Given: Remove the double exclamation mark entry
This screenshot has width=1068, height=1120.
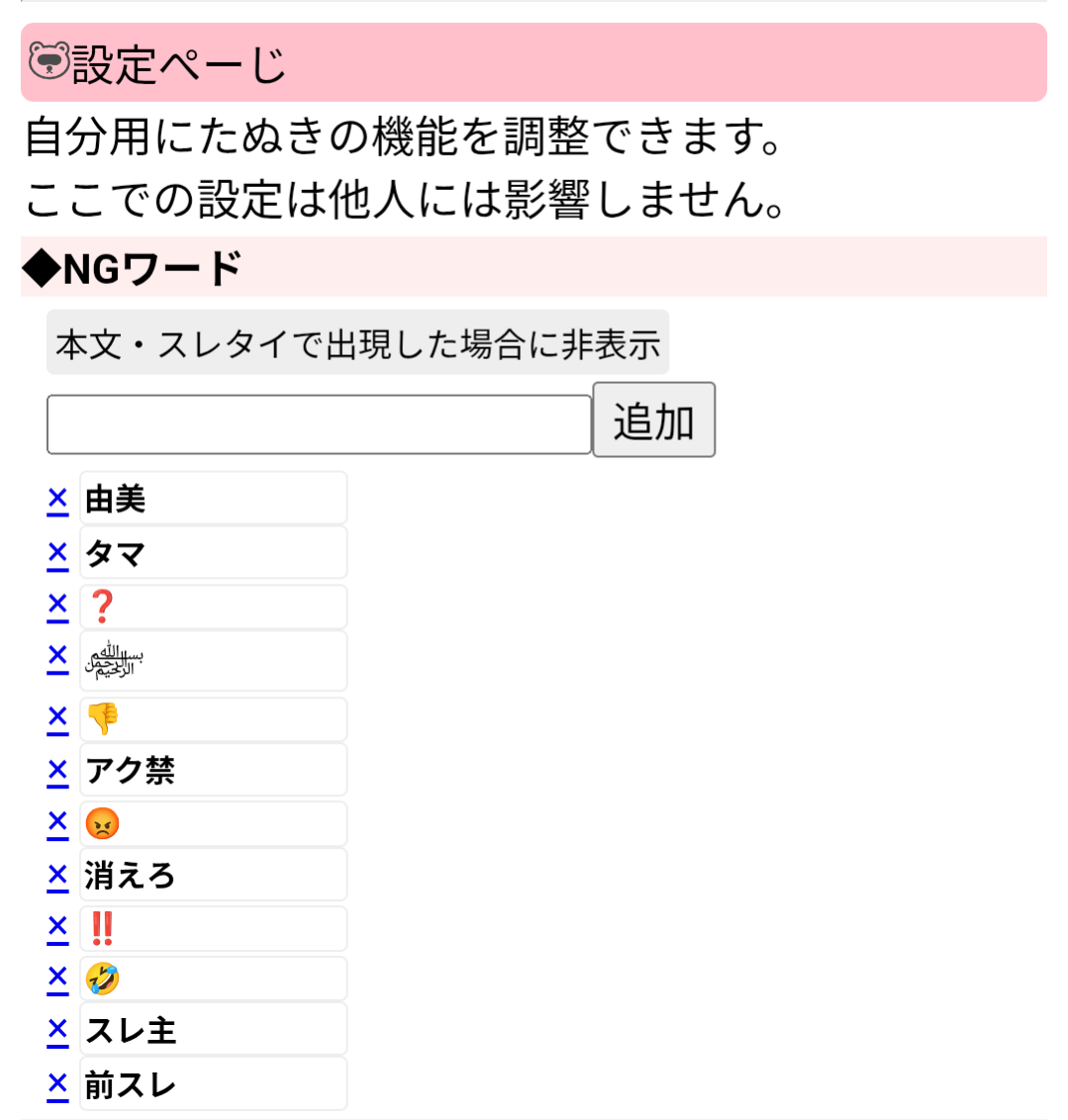Looking at the screenshot, I should 57,928.
